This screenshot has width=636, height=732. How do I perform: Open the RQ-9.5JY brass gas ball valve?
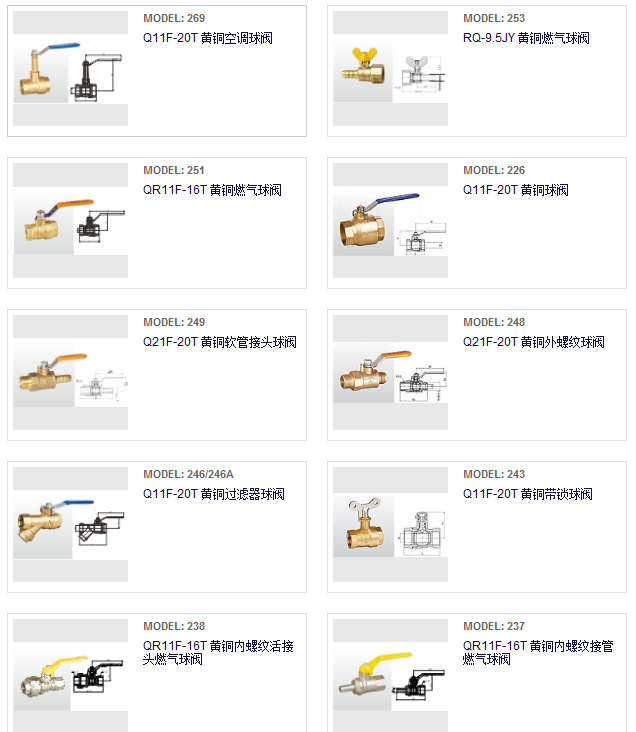click(526, 39)
